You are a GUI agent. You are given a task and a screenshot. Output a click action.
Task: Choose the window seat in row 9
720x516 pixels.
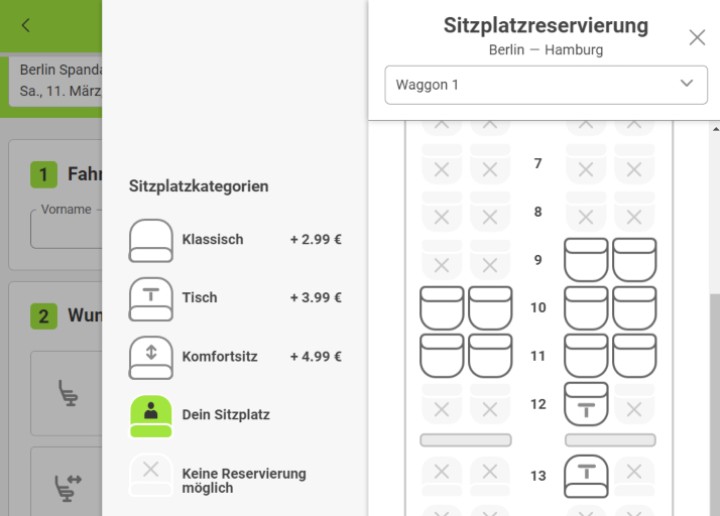pyautogui.click(x=634, y=260)
